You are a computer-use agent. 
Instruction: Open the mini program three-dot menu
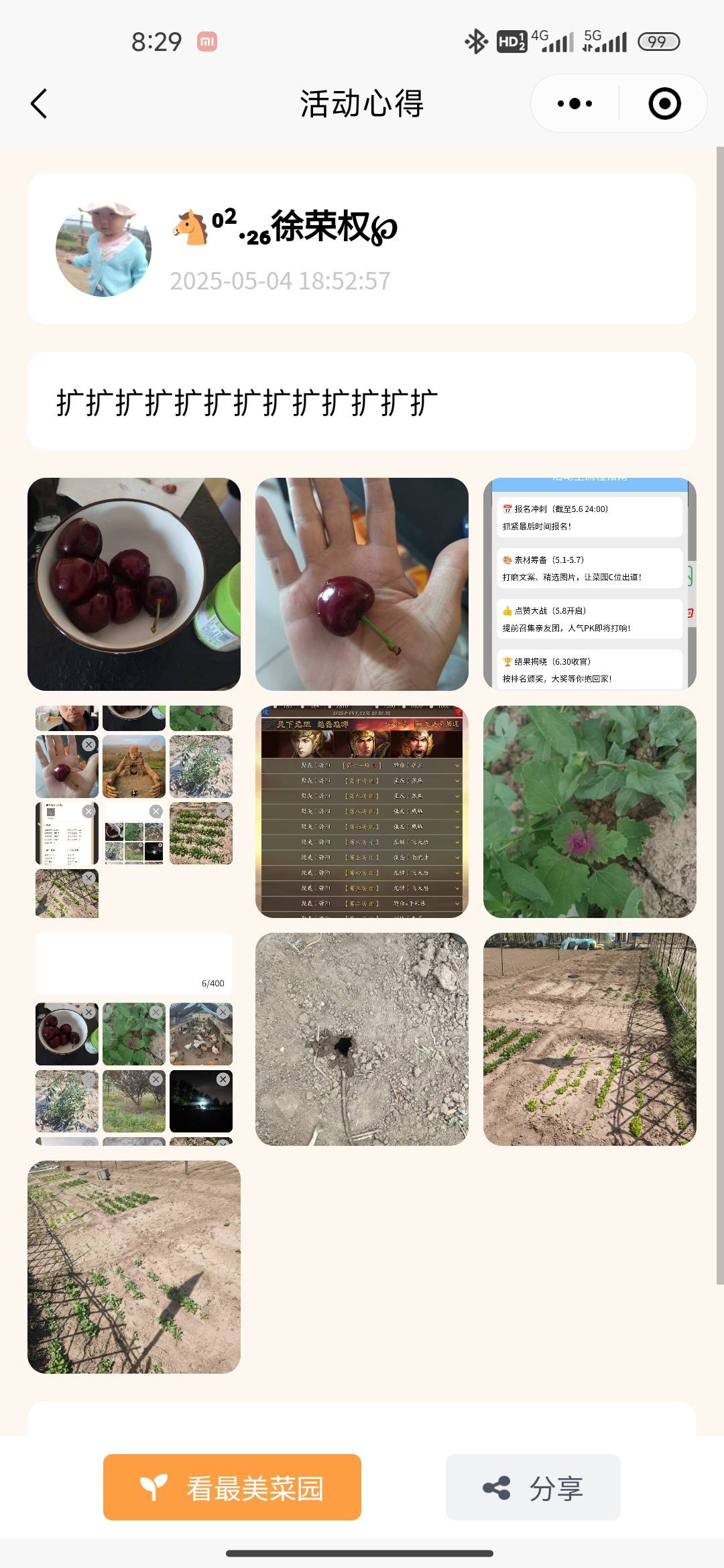click(x=575, y=104)
